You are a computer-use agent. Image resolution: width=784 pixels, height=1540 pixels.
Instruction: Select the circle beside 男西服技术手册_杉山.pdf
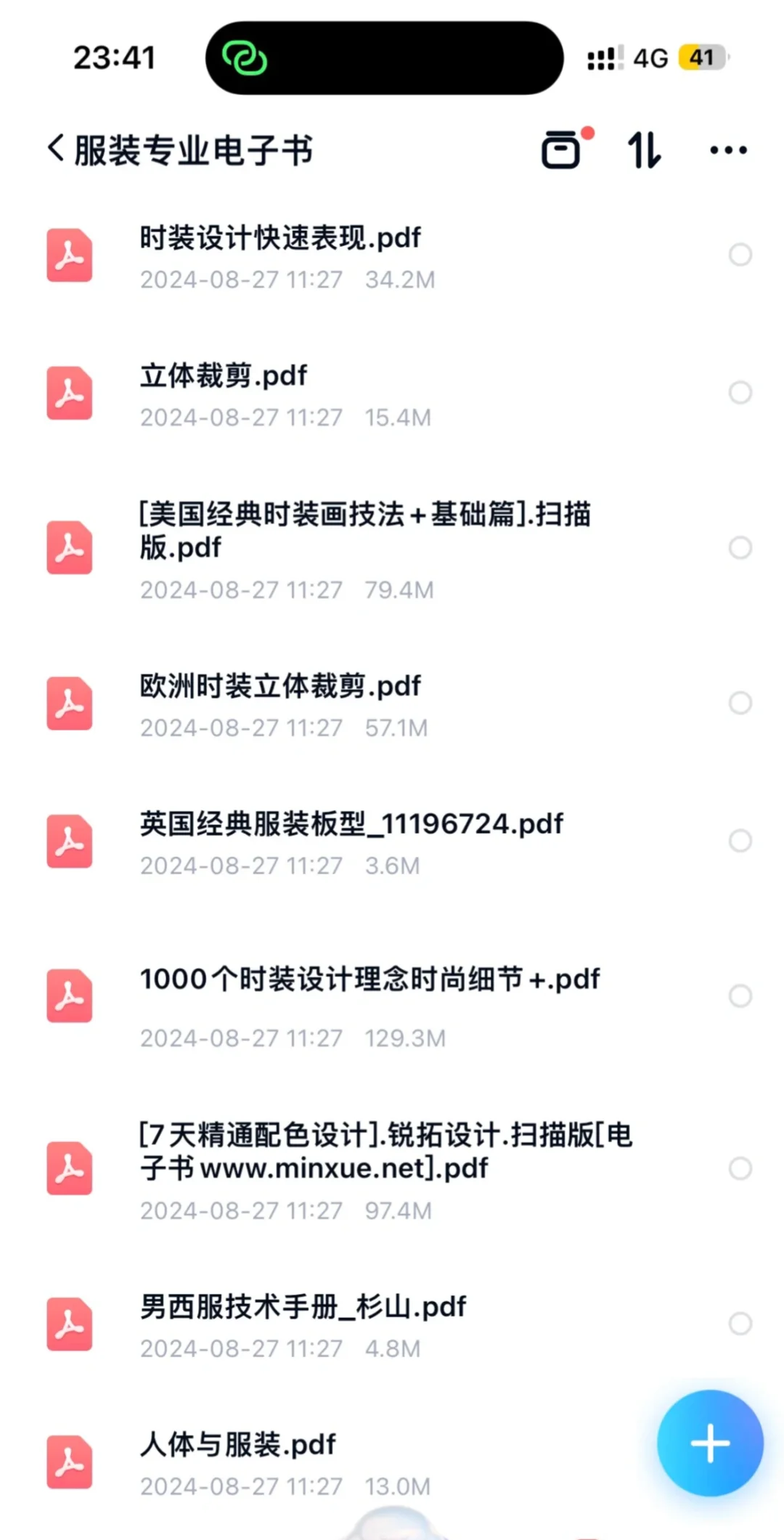pyautogui.click(x=740, y=1324)
